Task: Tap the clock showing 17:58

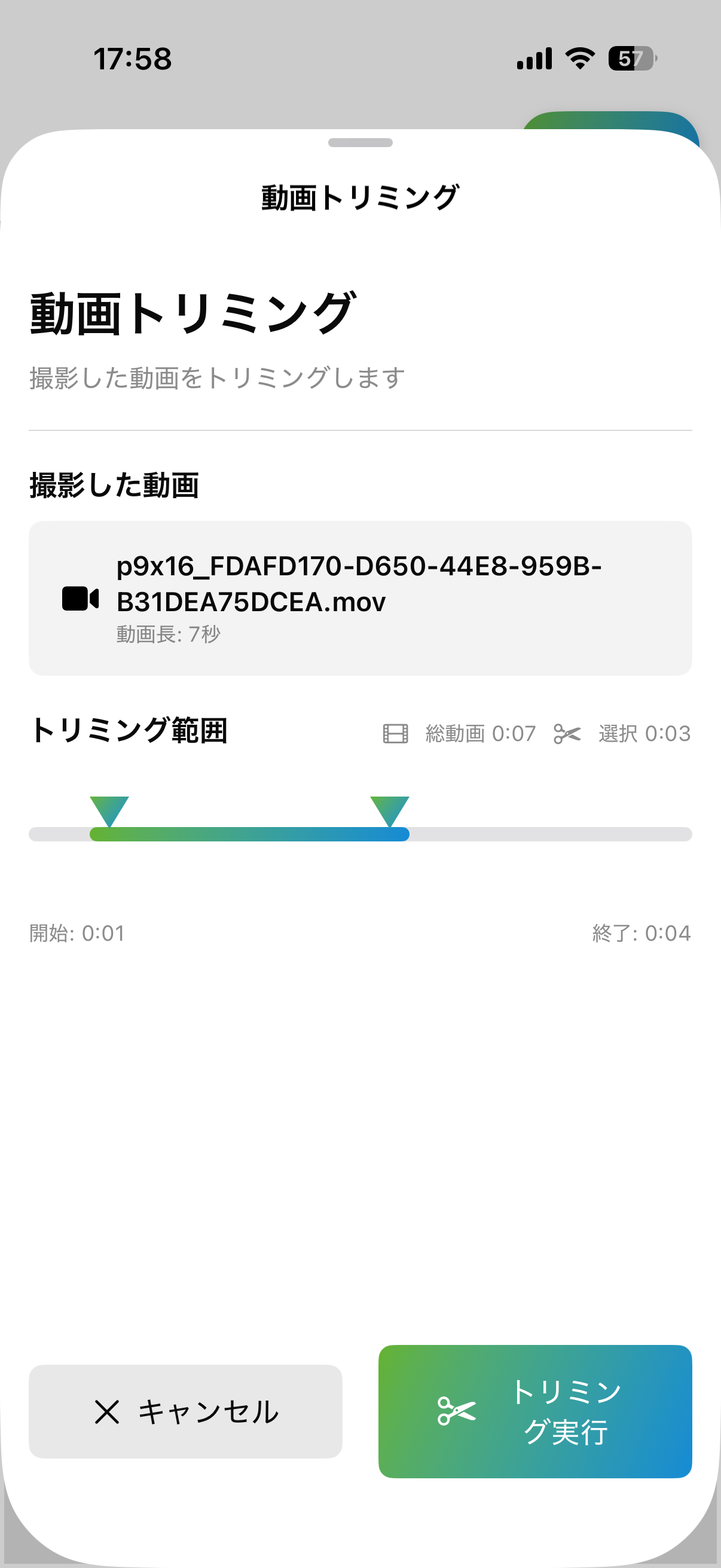Action: click(x=134, y=59)
